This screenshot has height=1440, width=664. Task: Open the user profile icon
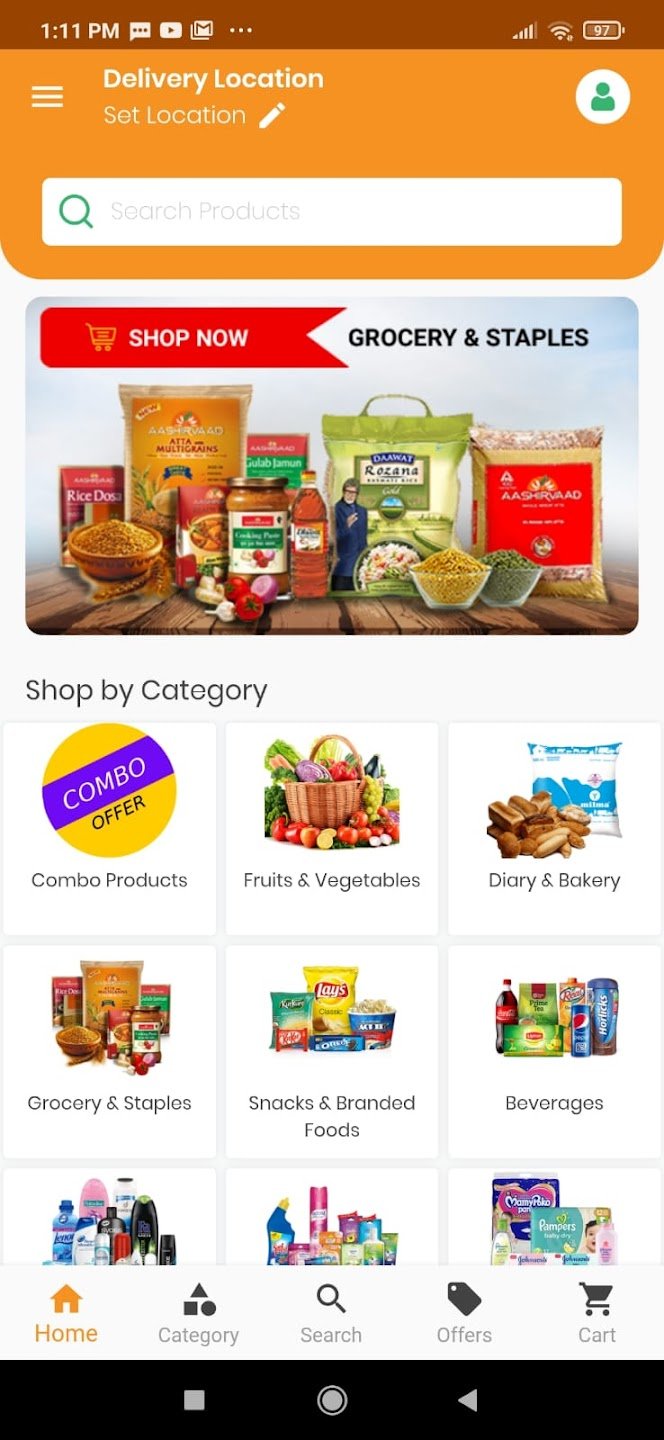click(x=602, y=97)
